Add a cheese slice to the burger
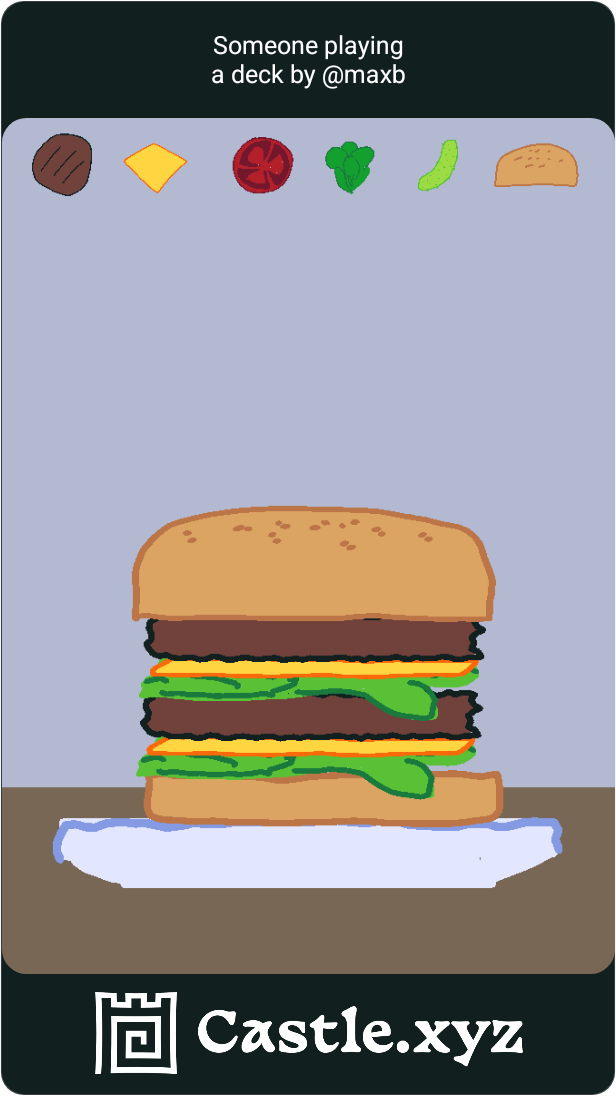 pos(155,167)
